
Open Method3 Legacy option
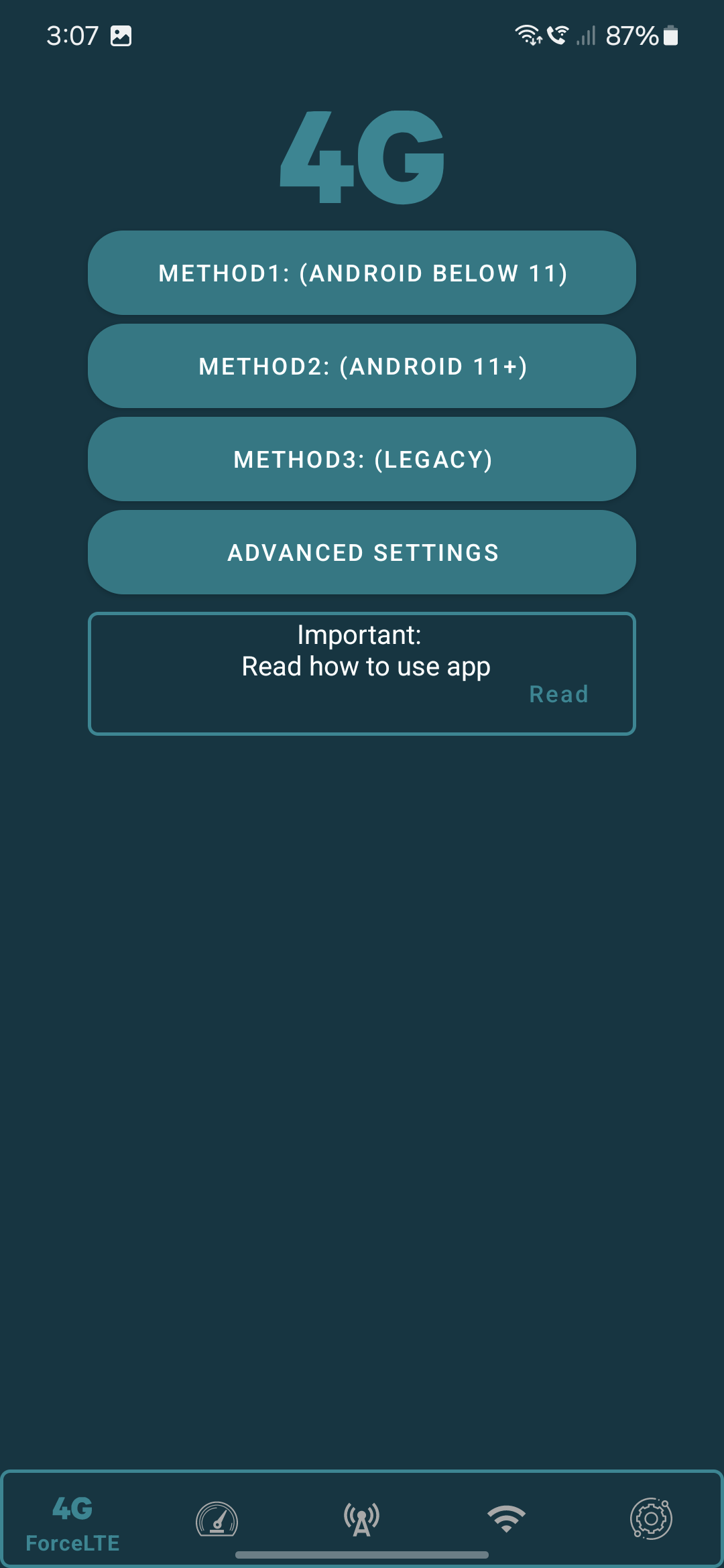tap(362, 459)
